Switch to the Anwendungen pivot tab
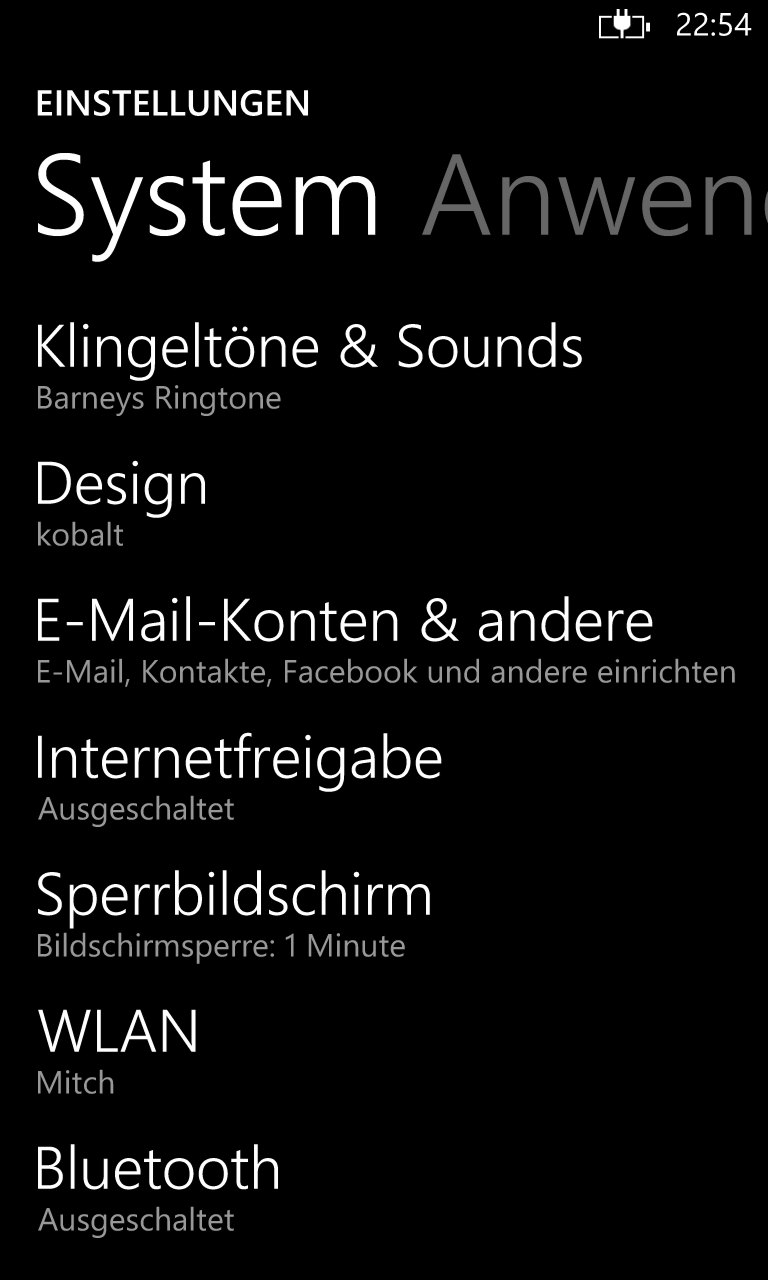The image size is (768, 1280). coord(594,195)
